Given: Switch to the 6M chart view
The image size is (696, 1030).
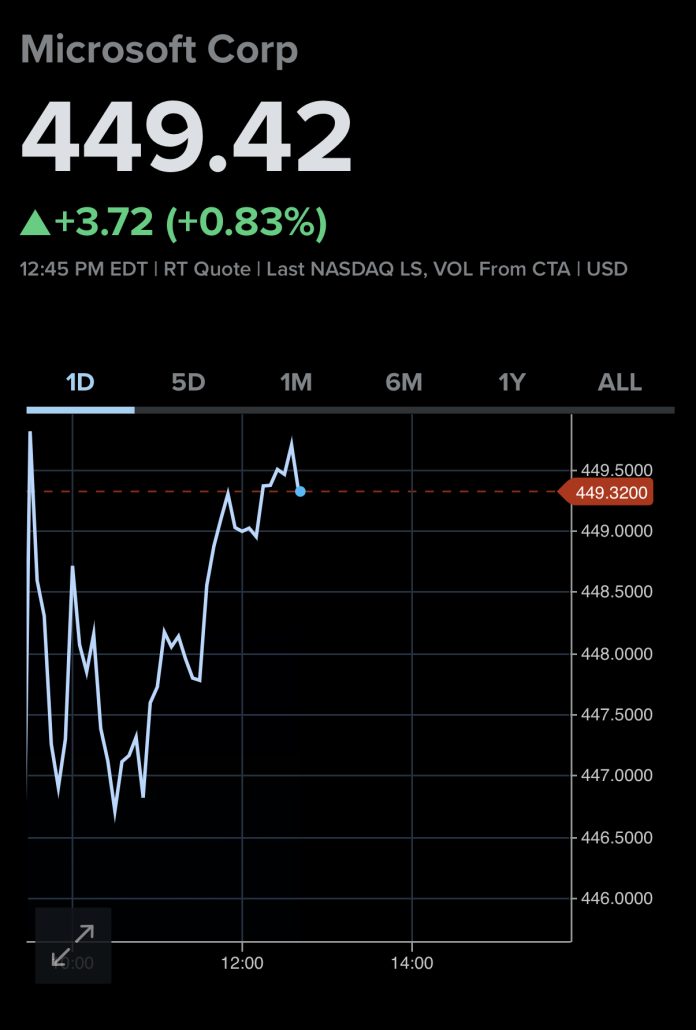Looking at the screenshot, I should click(x=404, y=382).
